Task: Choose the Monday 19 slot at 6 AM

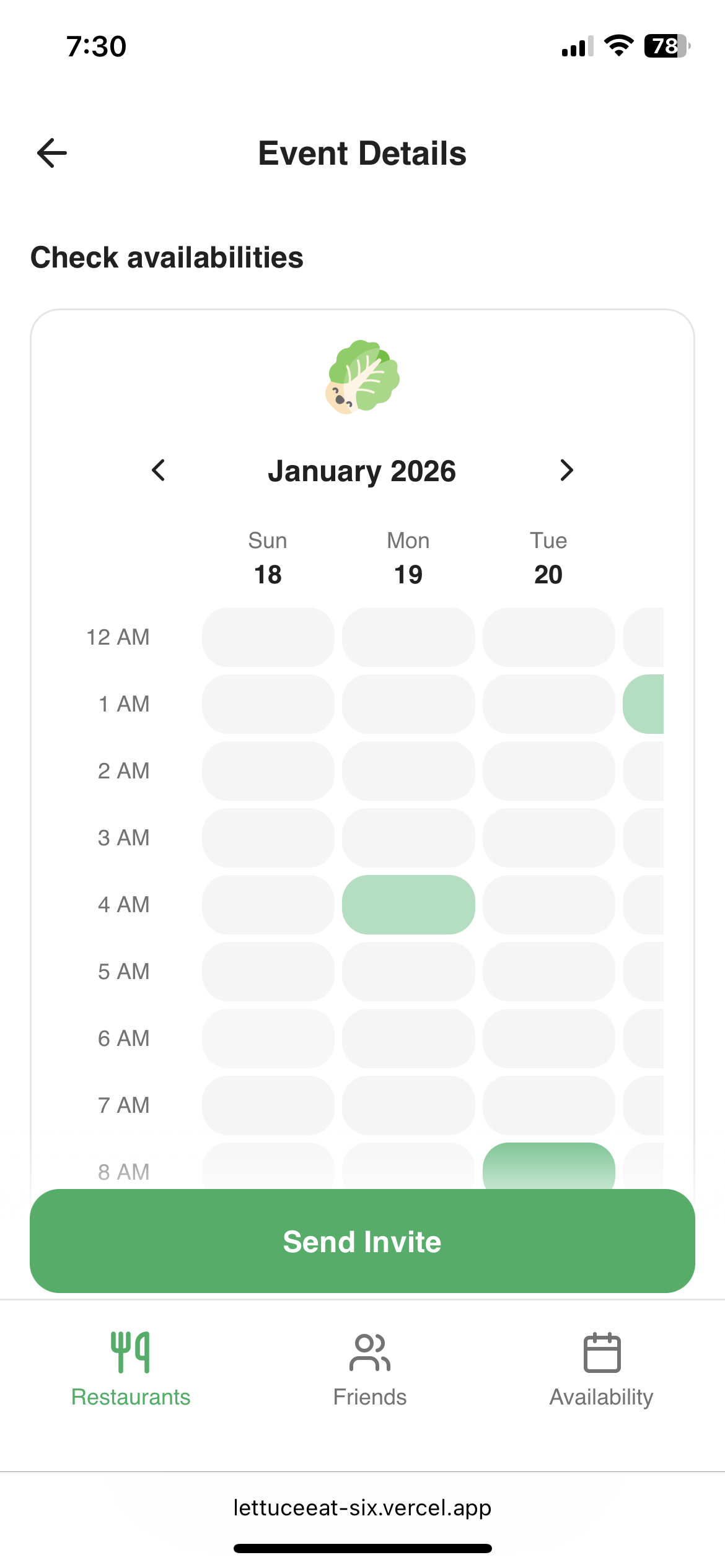Action: (x=408, y=1038)
